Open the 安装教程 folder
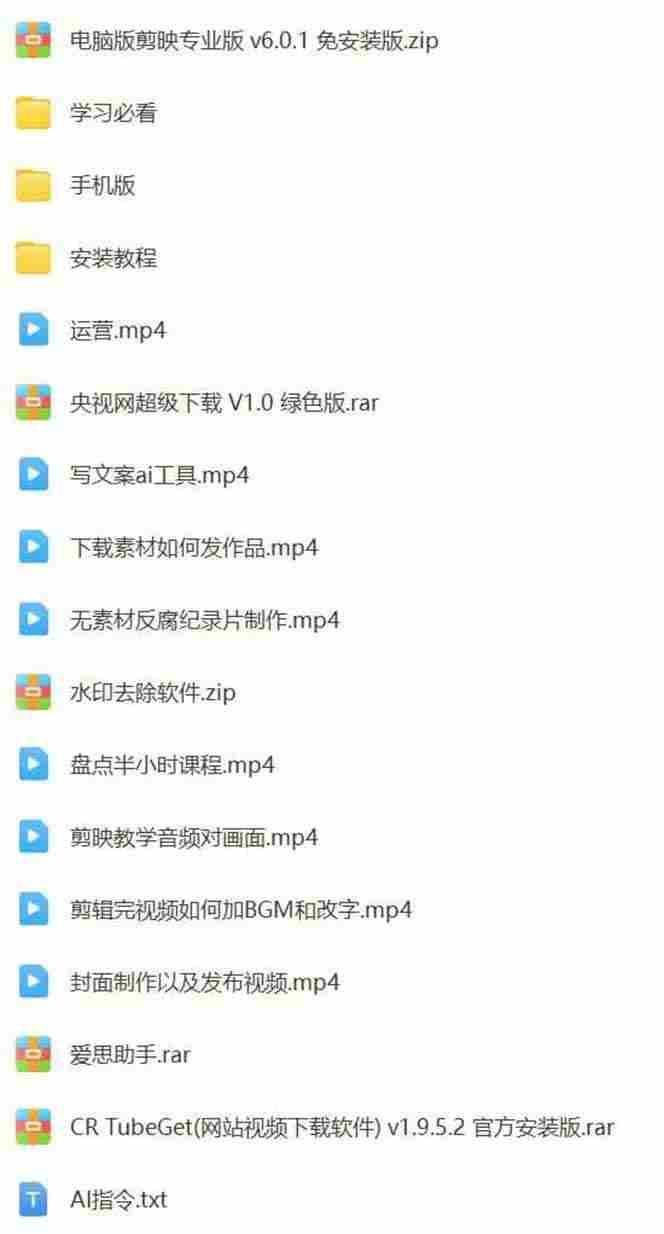664x1234 pixels. pos(113,258)
